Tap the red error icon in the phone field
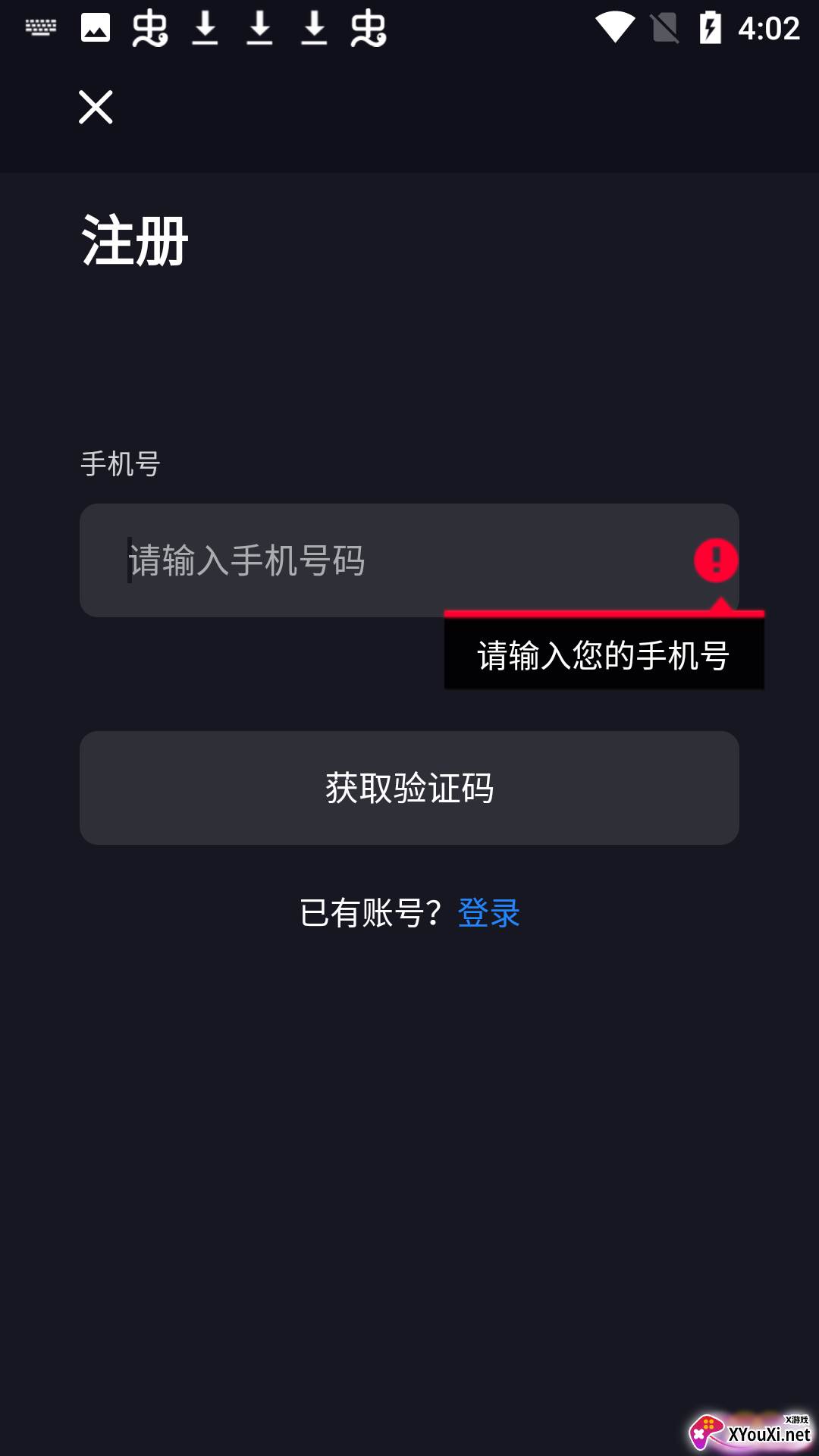Viewport: 819px width, 1456px height. click(x=715, y=560)
